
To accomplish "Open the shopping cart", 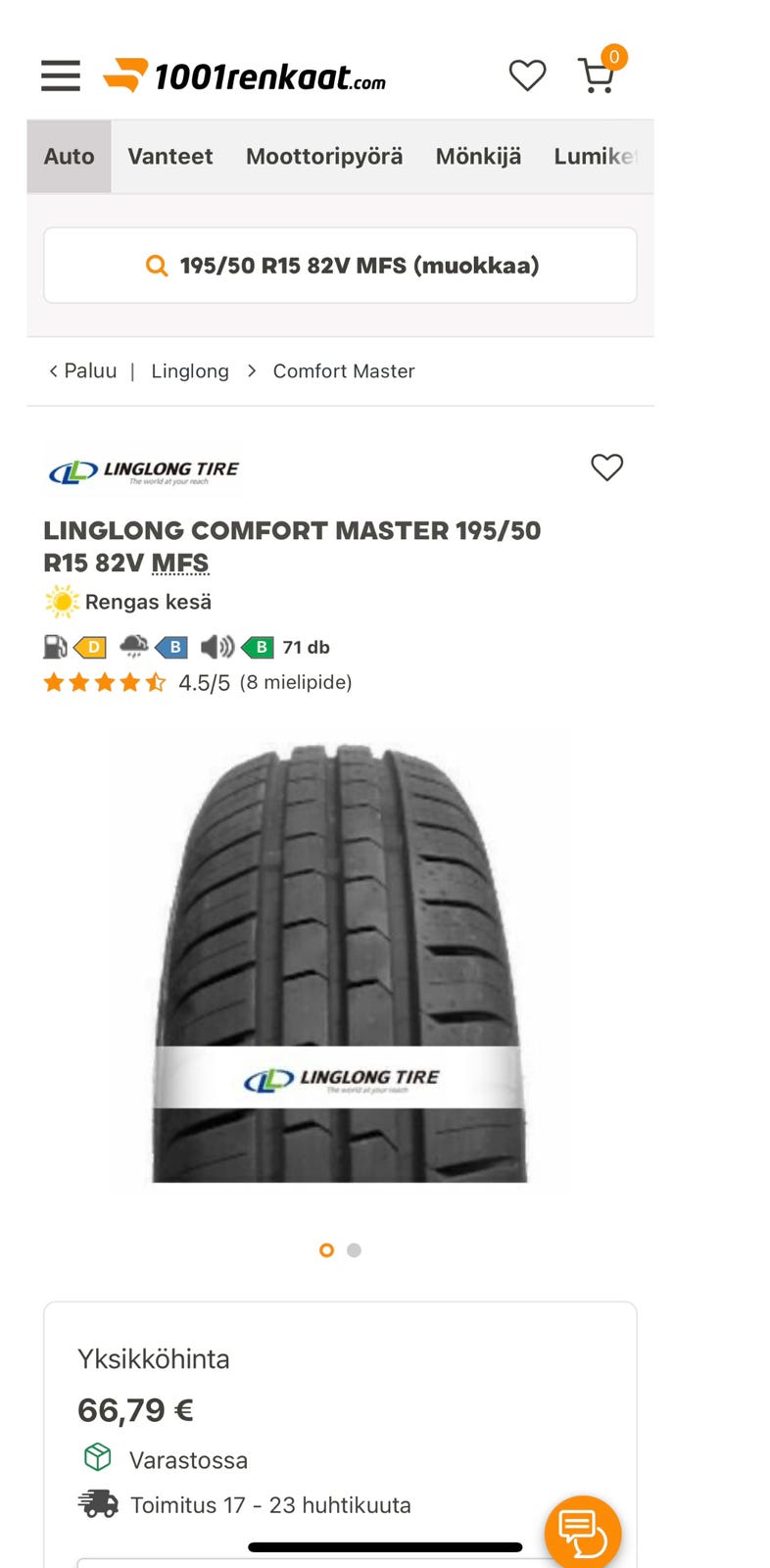I will point(597,75).
